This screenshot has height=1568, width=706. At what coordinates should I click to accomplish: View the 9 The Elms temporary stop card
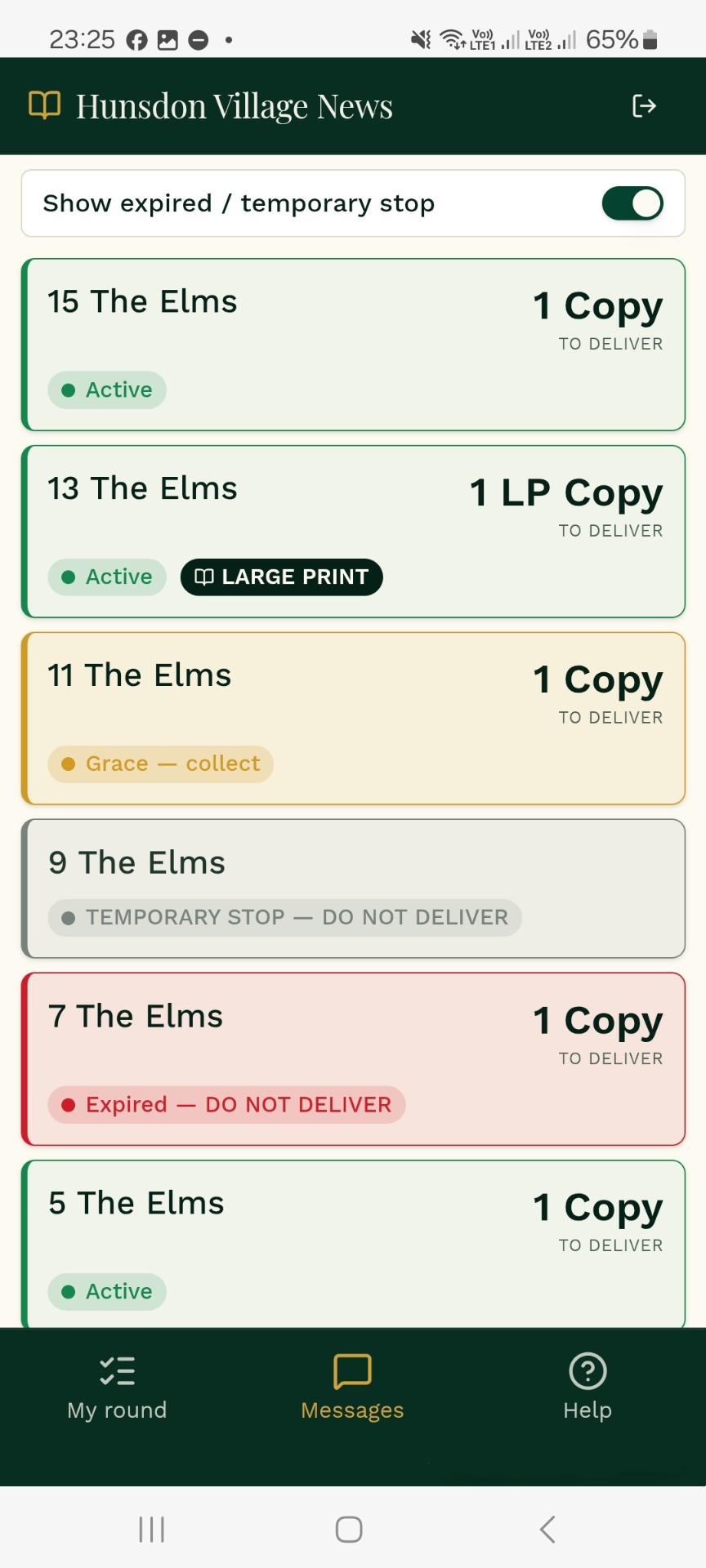(353, 889)
